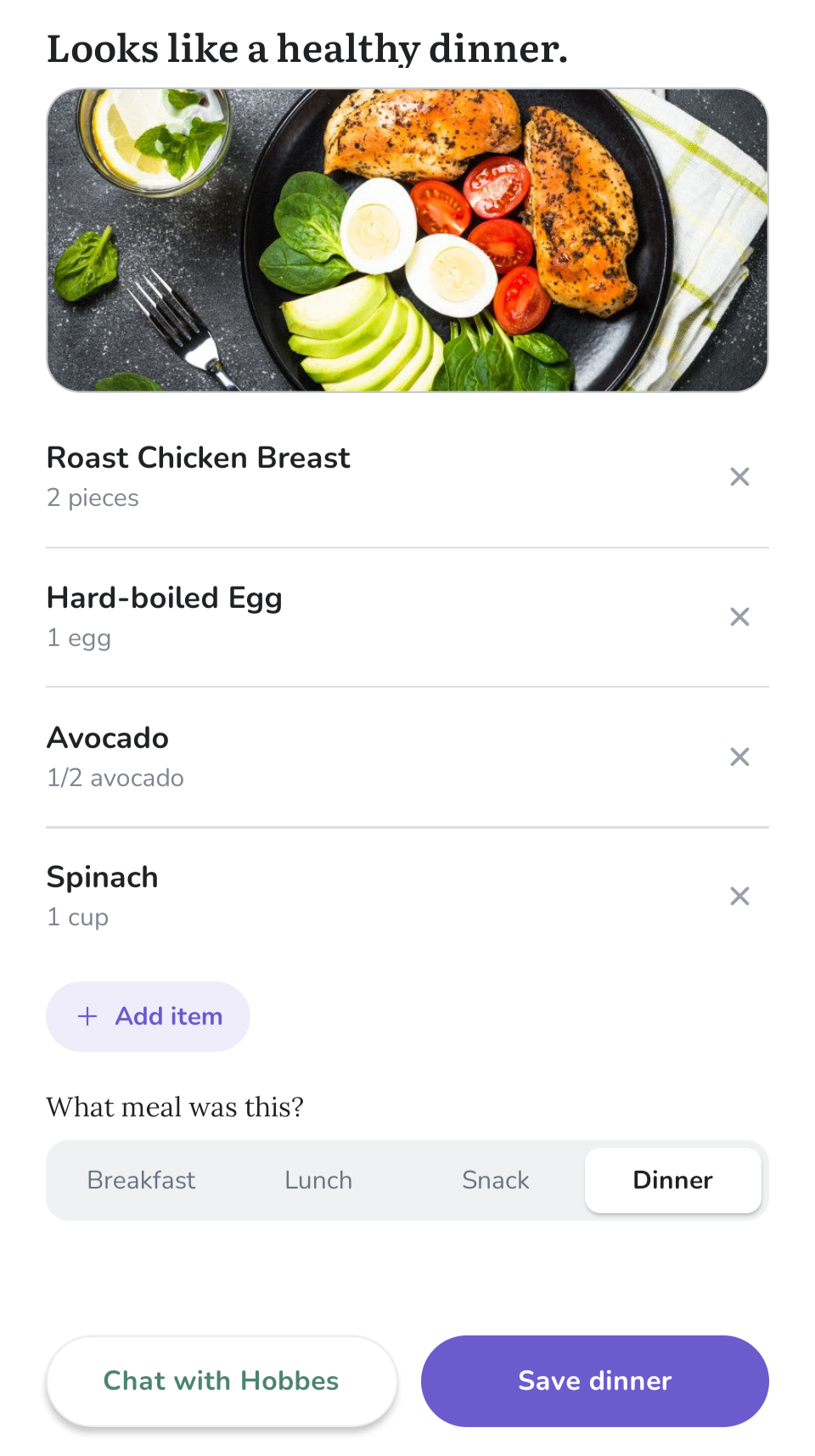815x1456 pixels.
Task: Save dinner to the log
Action: pos(594,1380)
